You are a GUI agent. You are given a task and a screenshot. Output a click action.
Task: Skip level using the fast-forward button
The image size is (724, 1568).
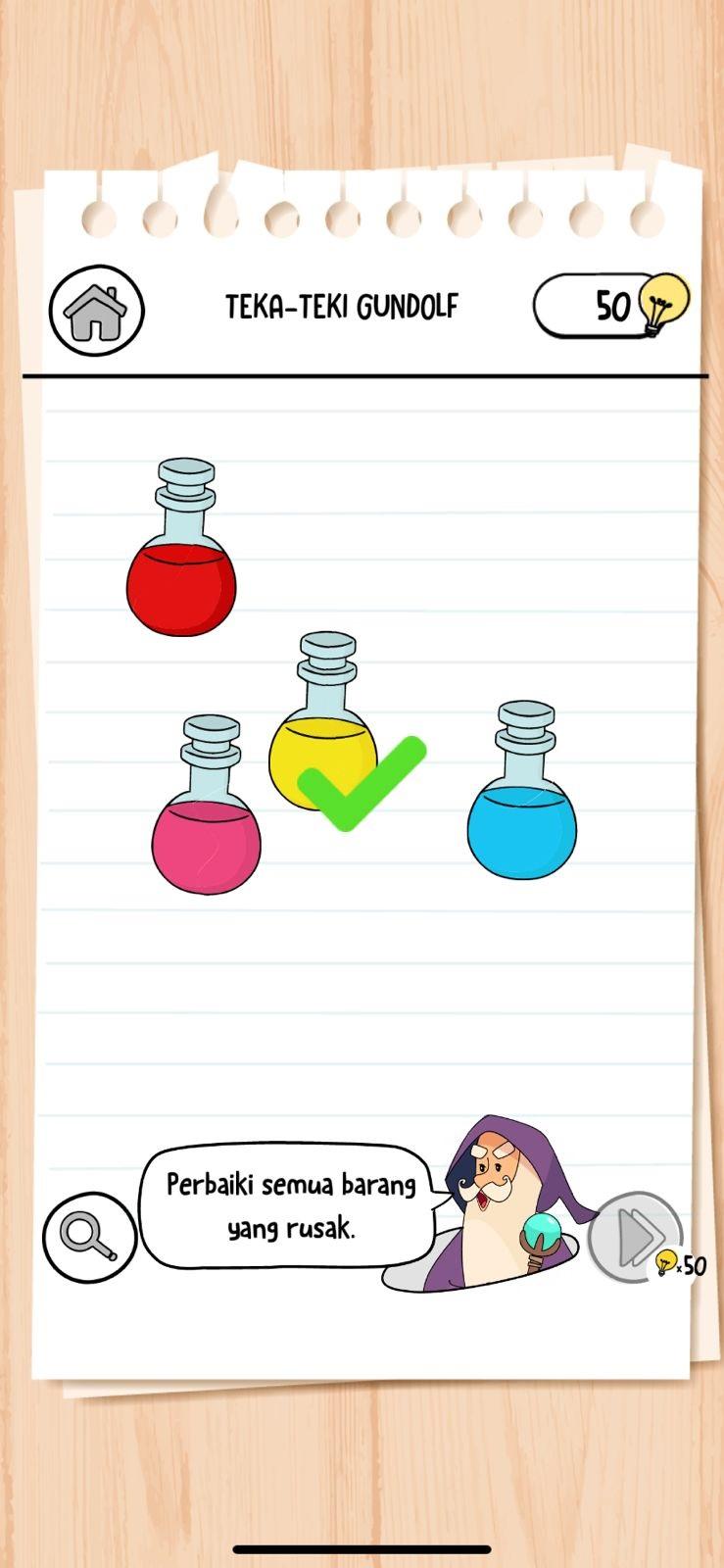tap(638, 1237)
